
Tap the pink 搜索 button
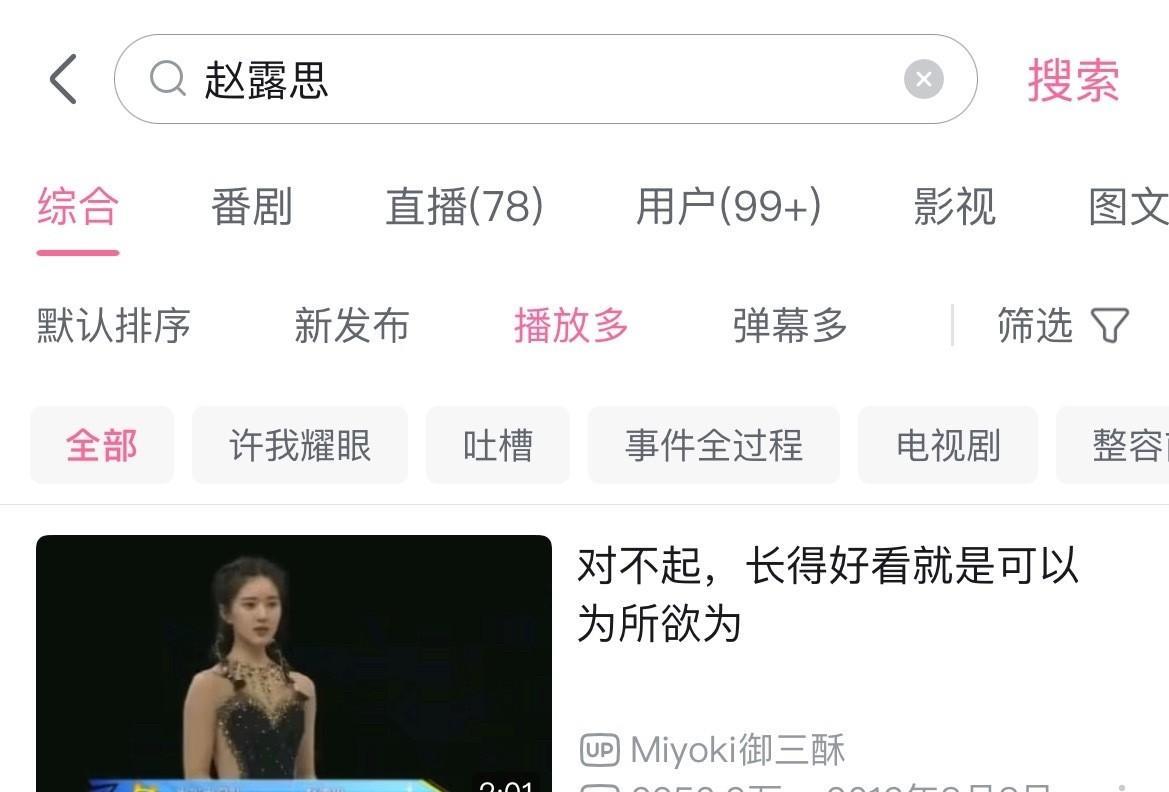click(x=1073, y=80)
